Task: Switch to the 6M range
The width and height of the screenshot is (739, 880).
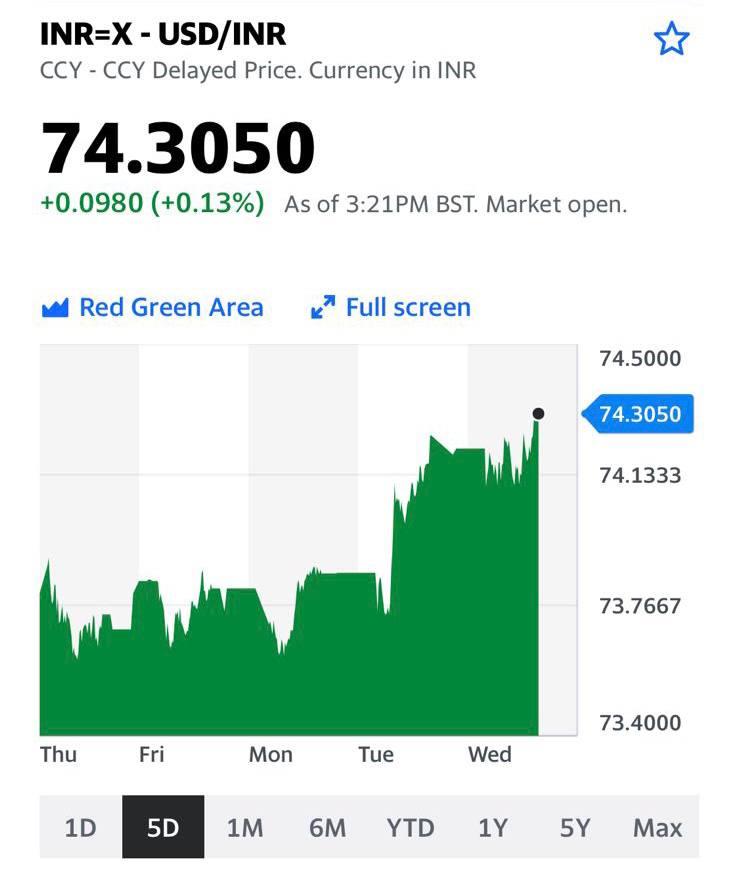Action: [327, 827]
